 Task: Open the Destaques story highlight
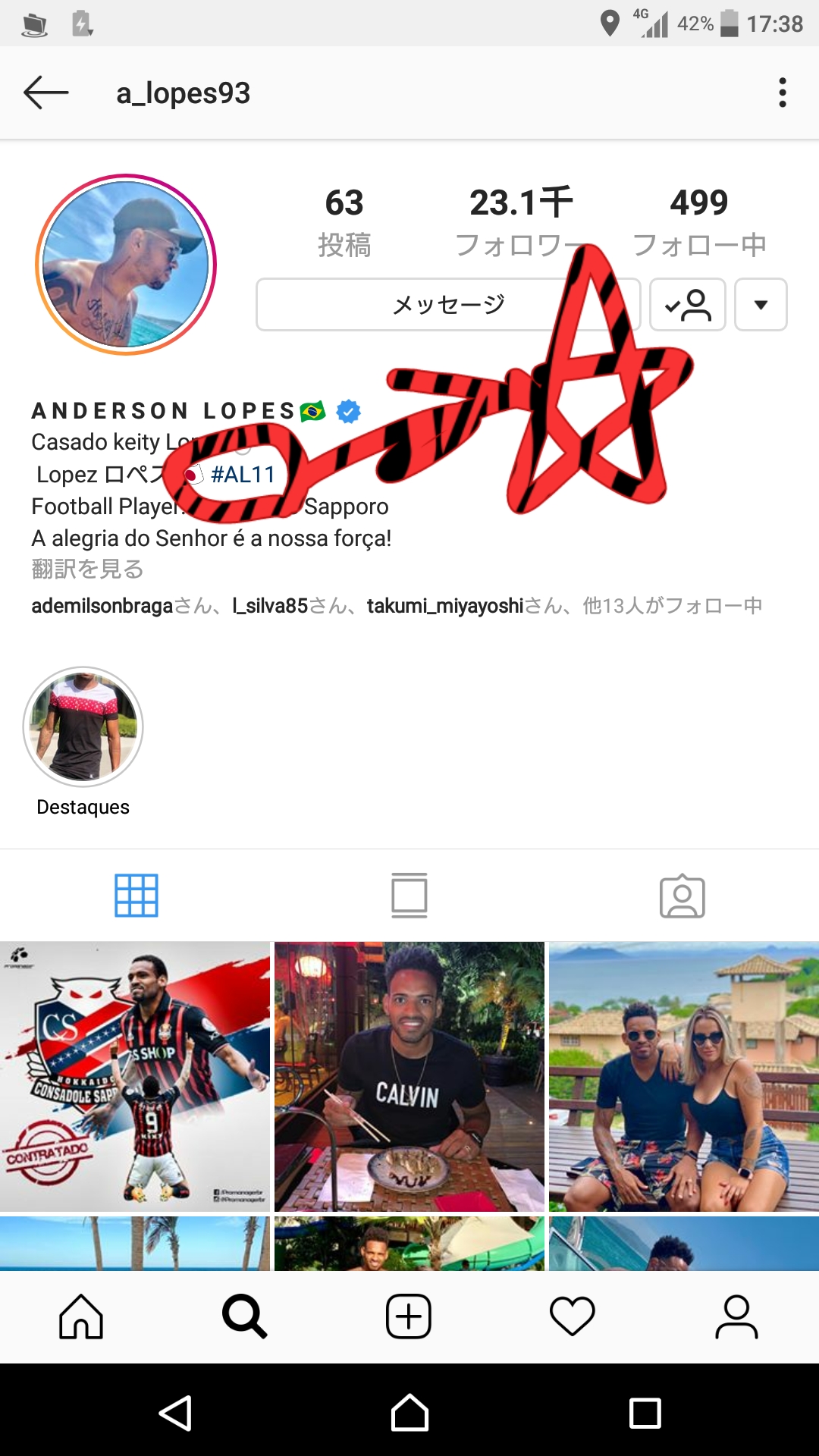(x=83, y=727)
